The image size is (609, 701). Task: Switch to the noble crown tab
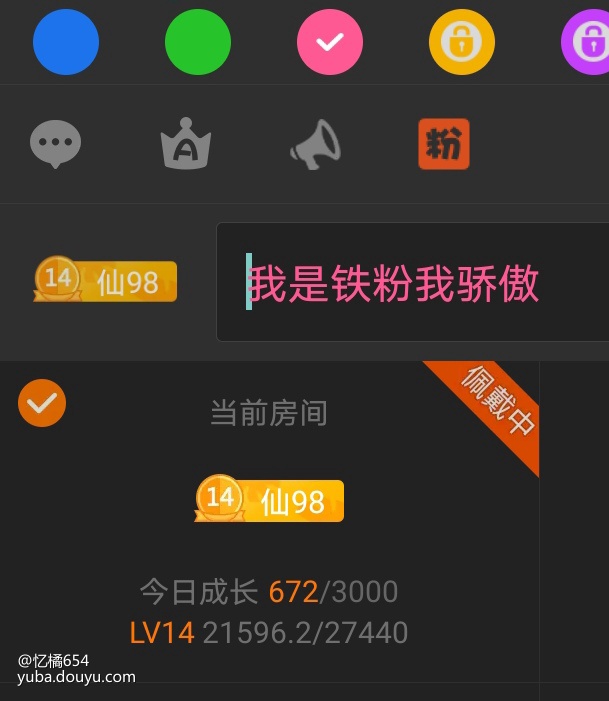tap(186, 146)
